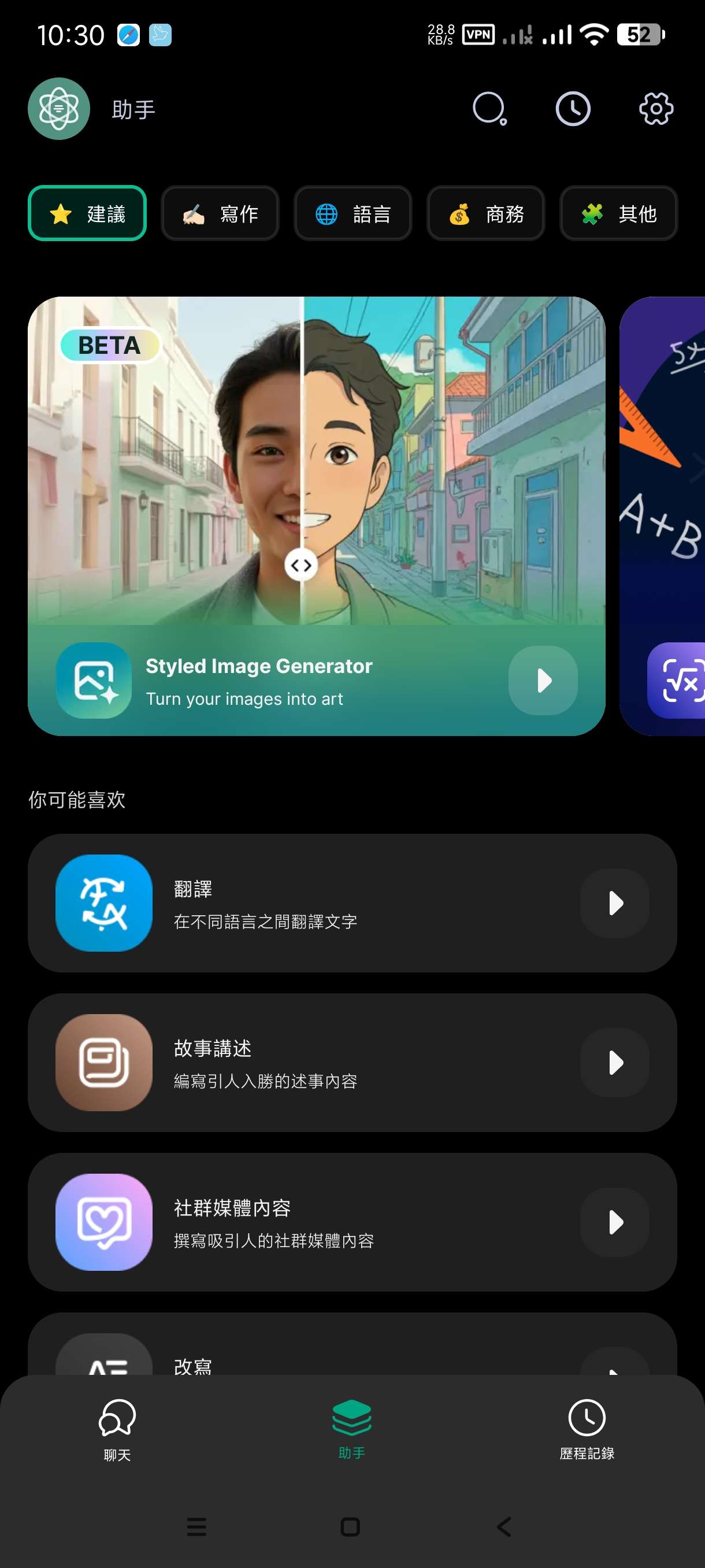Select the 商務 category chip
The height and width of the screenshot is (1568, 705).
tap(485, 214)
